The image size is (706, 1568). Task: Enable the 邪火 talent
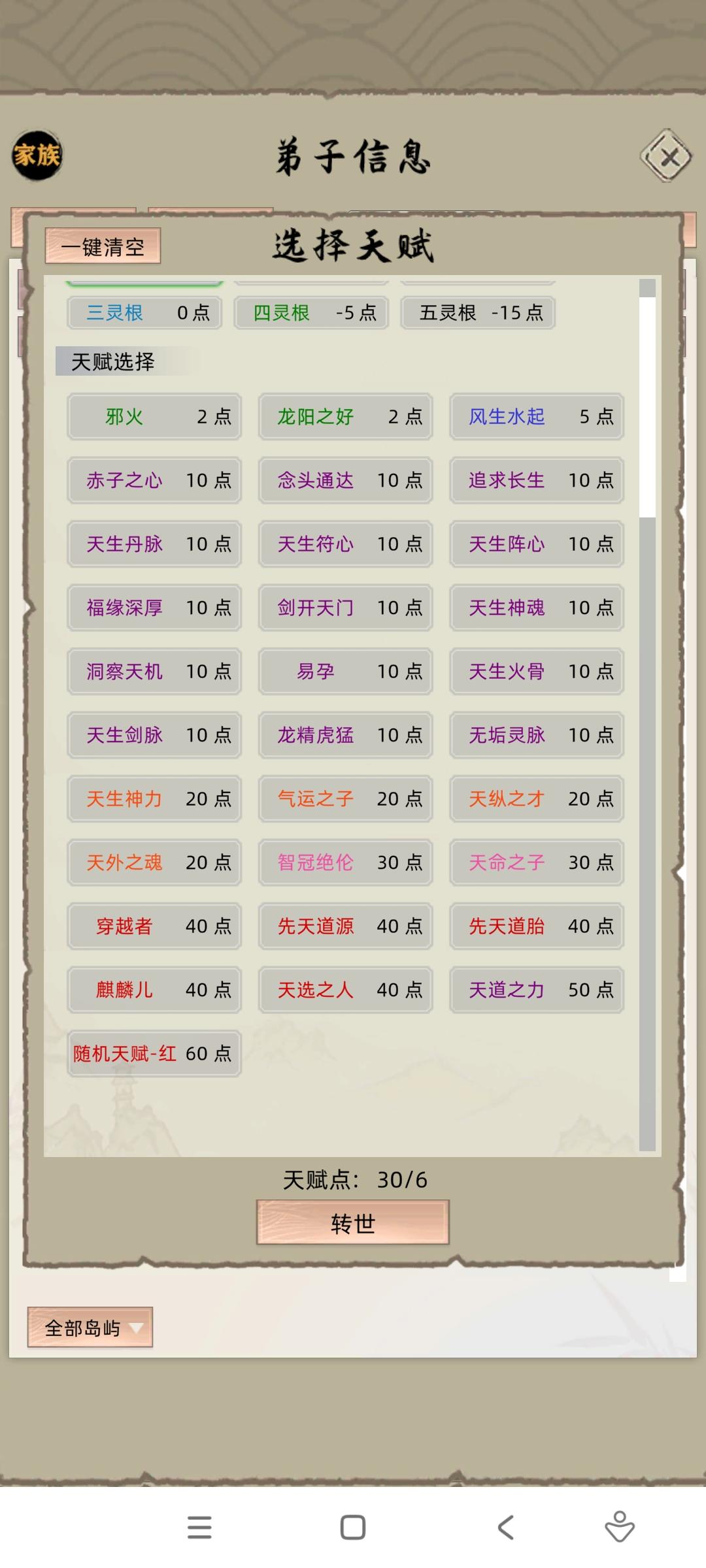click(154, 417)
